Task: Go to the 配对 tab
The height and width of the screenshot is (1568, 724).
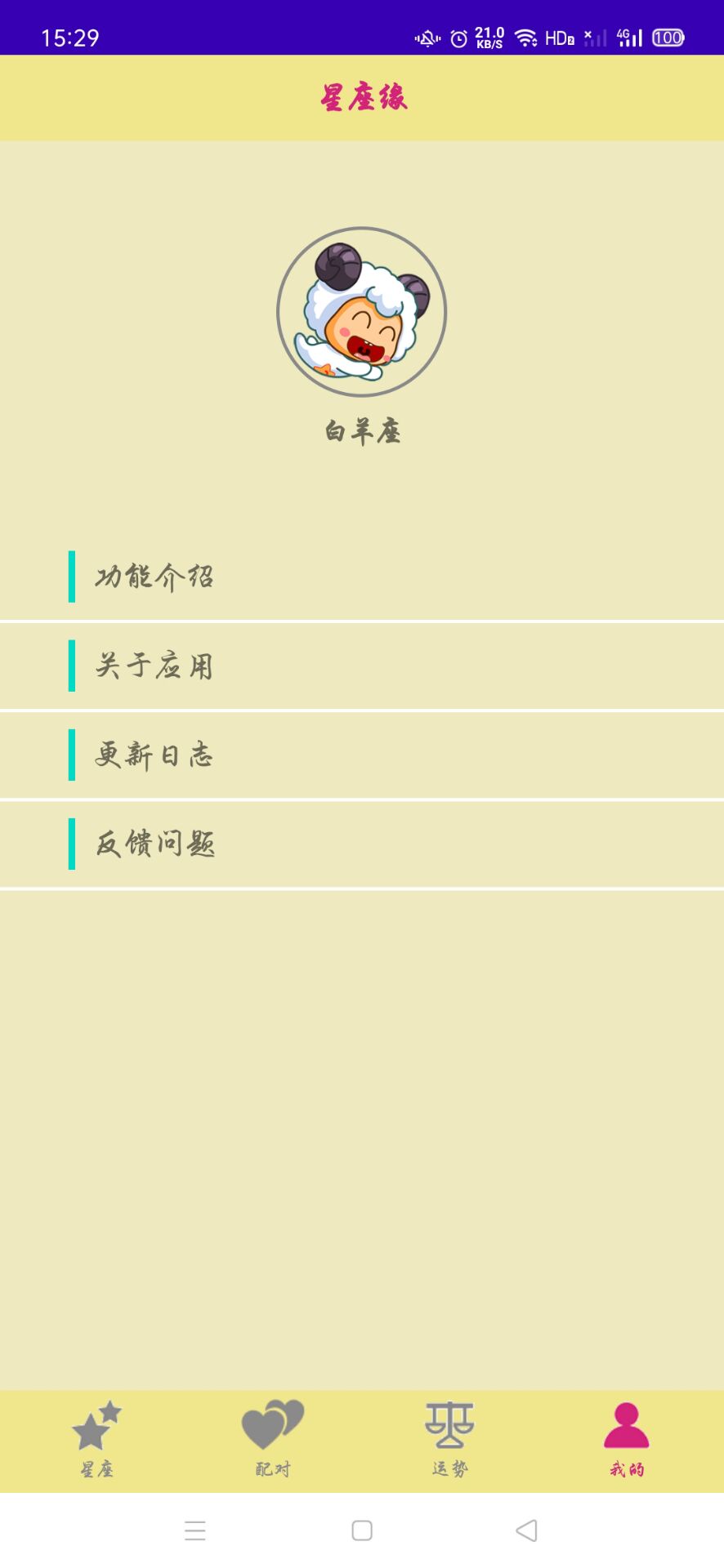Action: 273,1441
